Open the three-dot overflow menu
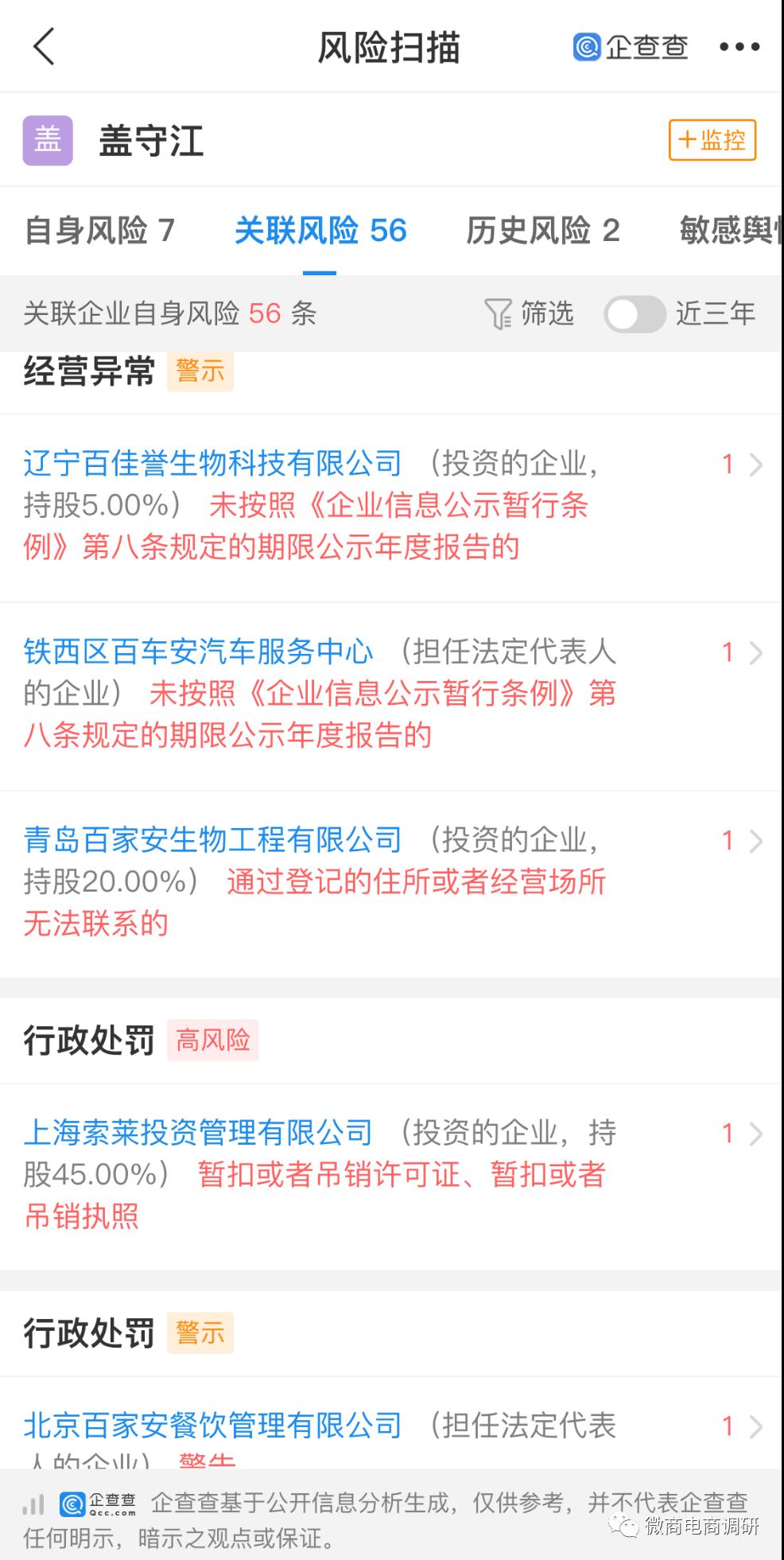 739,47
